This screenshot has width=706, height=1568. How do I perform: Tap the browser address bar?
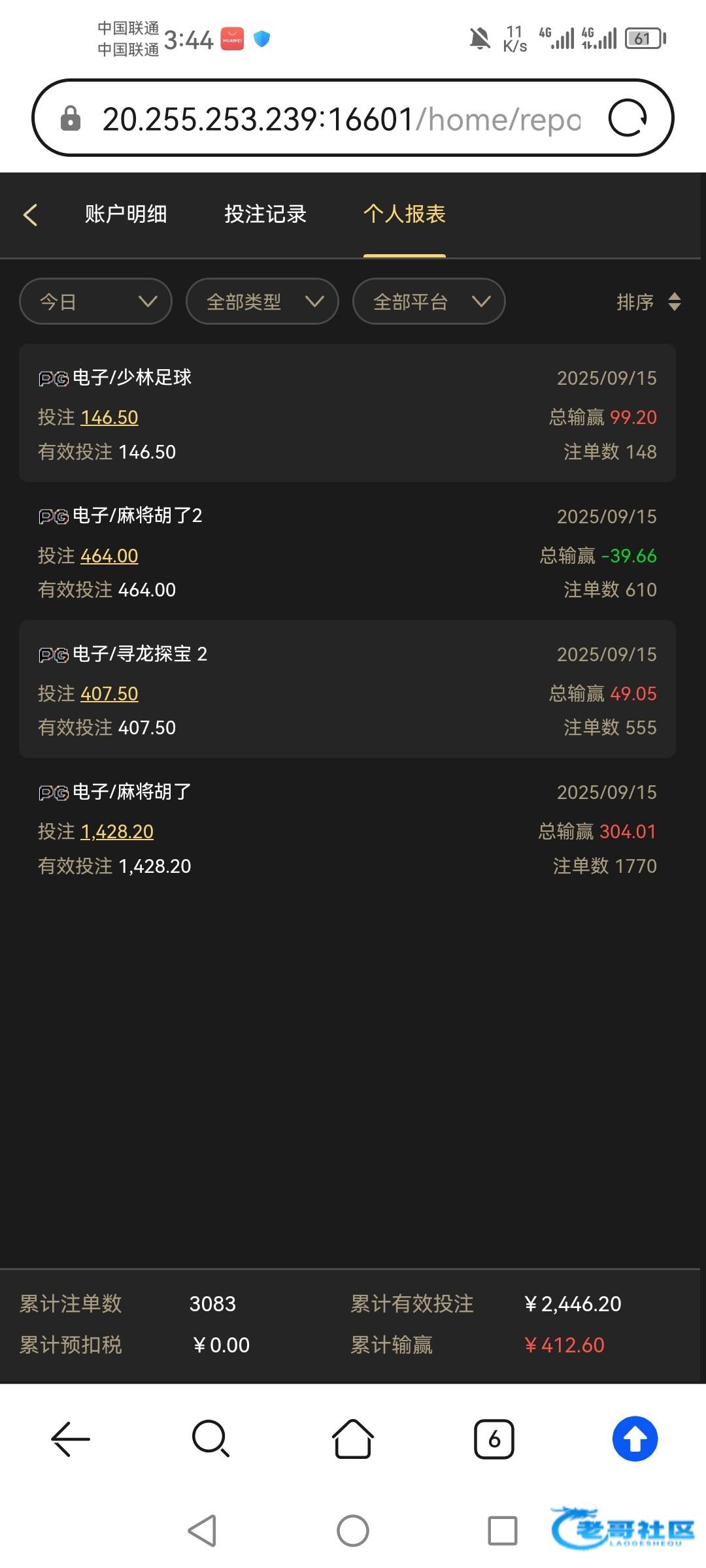click(x=340, y=119)
